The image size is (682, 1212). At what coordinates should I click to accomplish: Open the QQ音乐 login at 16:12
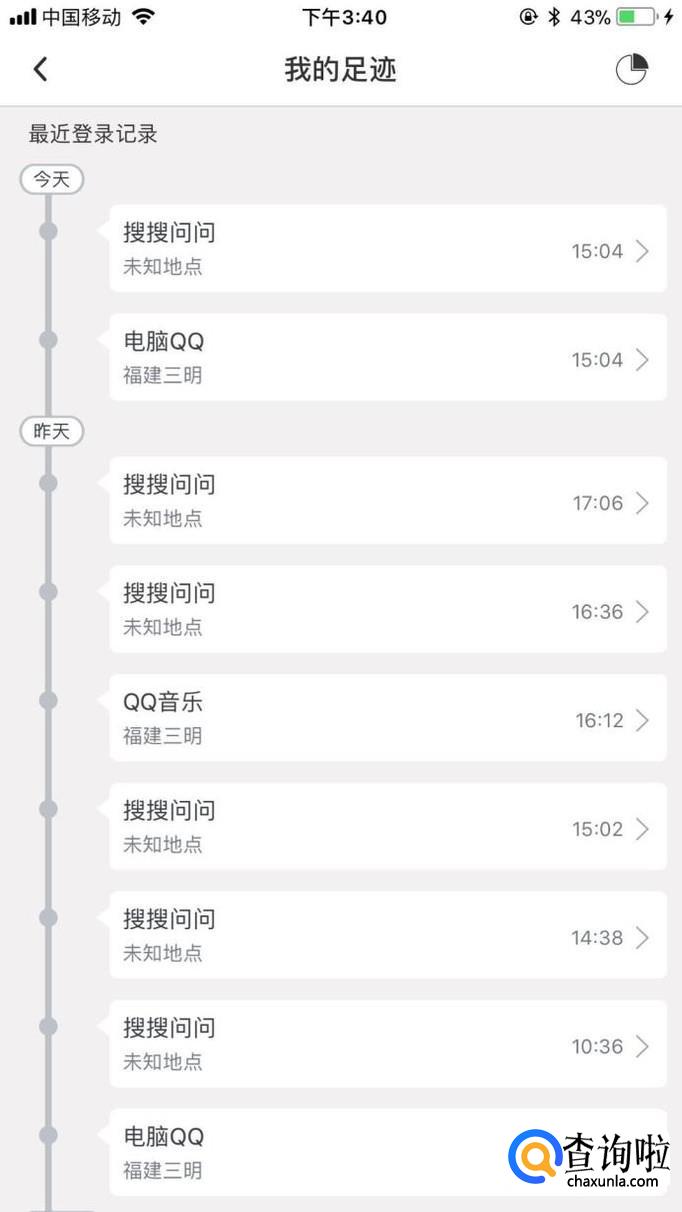[x=388, y=718]
